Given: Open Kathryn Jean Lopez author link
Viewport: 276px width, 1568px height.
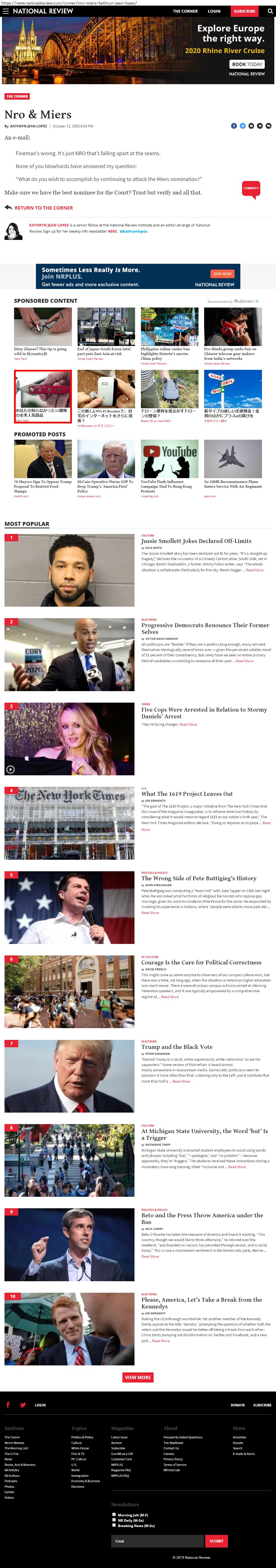Looking at the screenshot, I should [x=29, y=126].
